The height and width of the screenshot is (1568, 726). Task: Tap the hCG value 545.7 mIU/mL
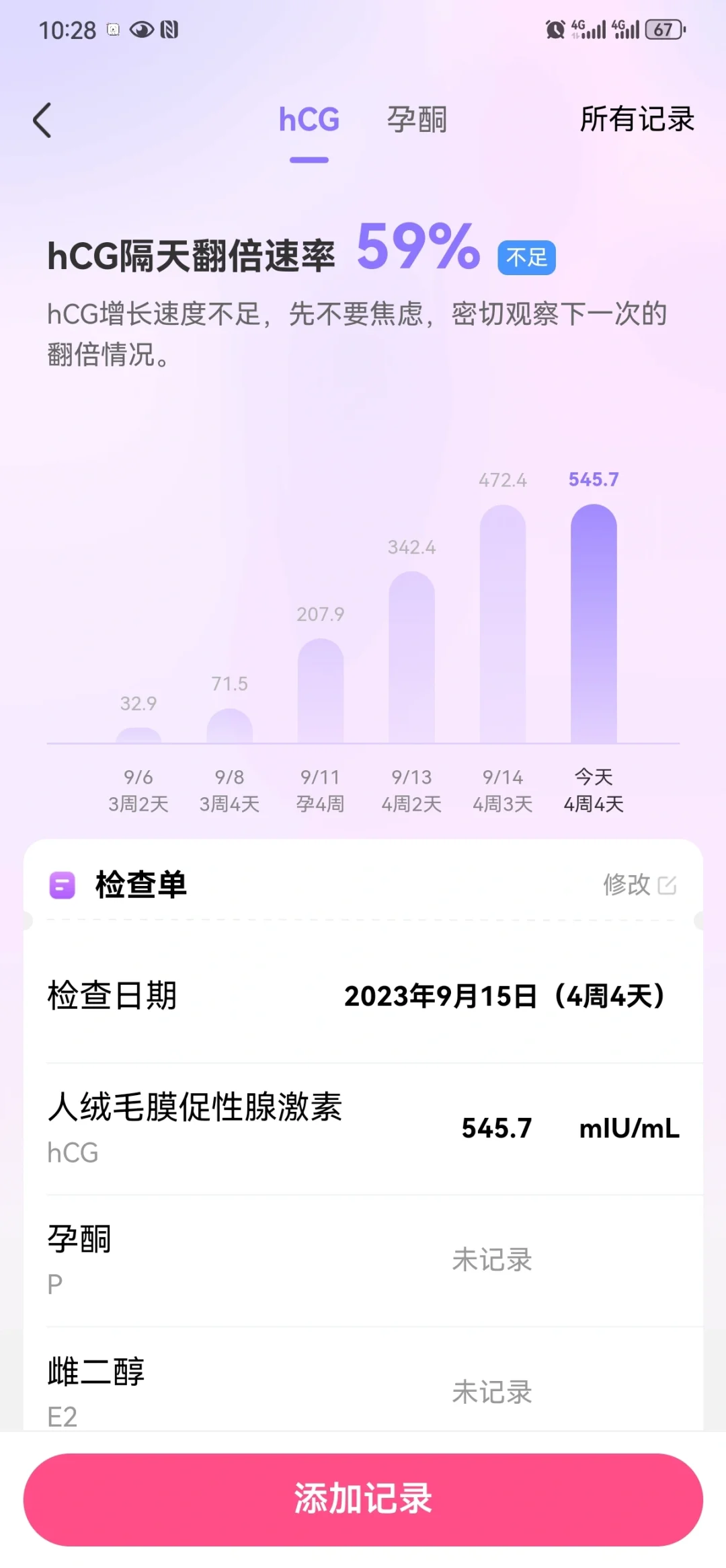click(497, 1130)
